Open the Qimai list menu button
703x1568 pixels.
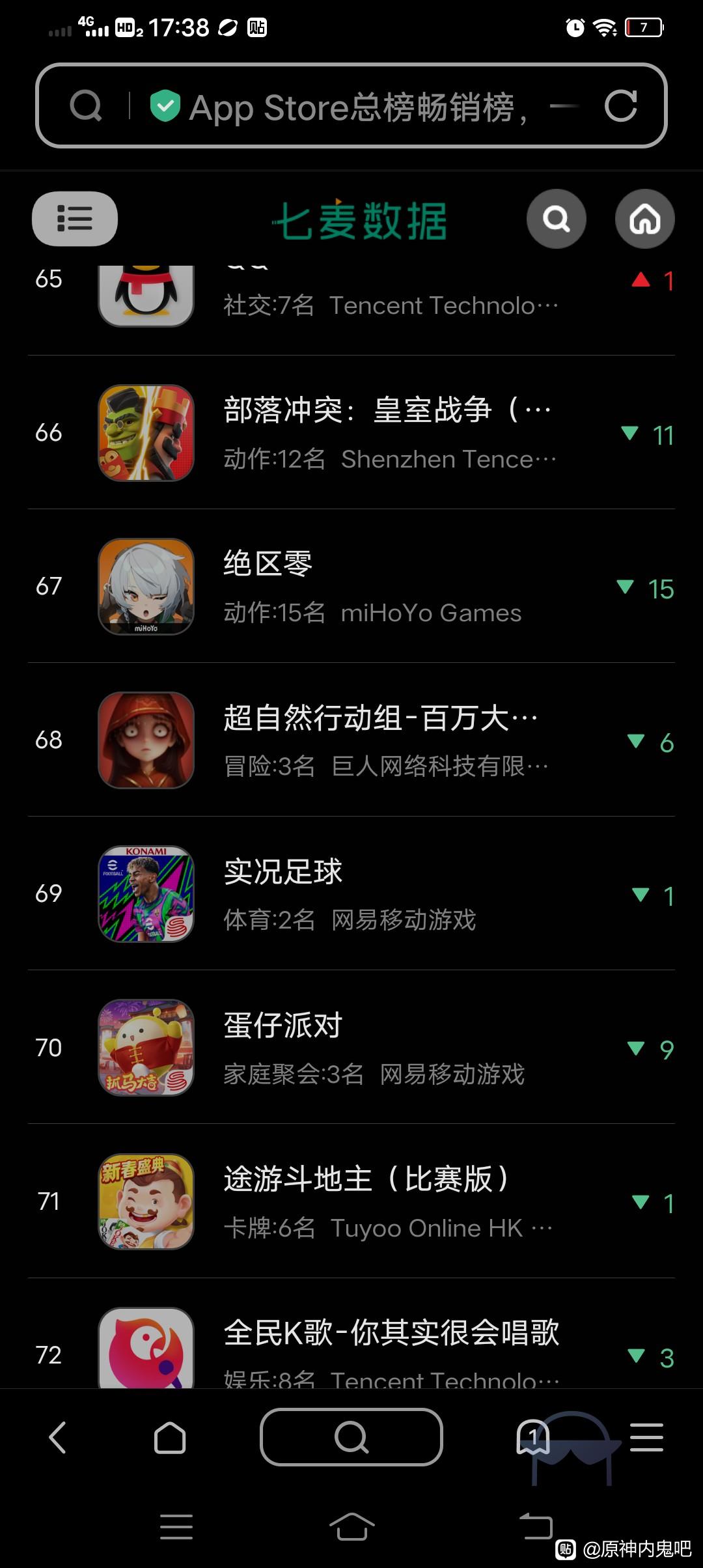coord(75,219)
